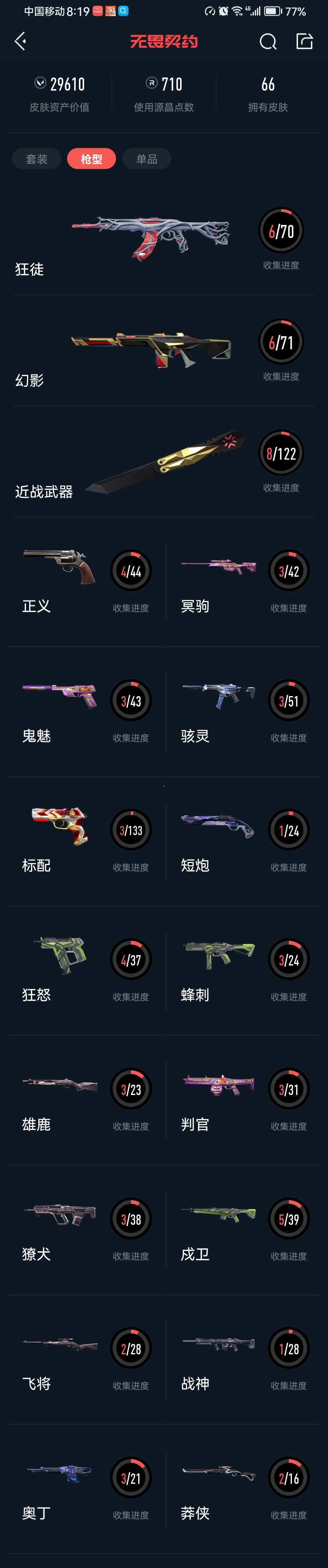
Task: View the 短炮 weapon card
Action: 243,841
